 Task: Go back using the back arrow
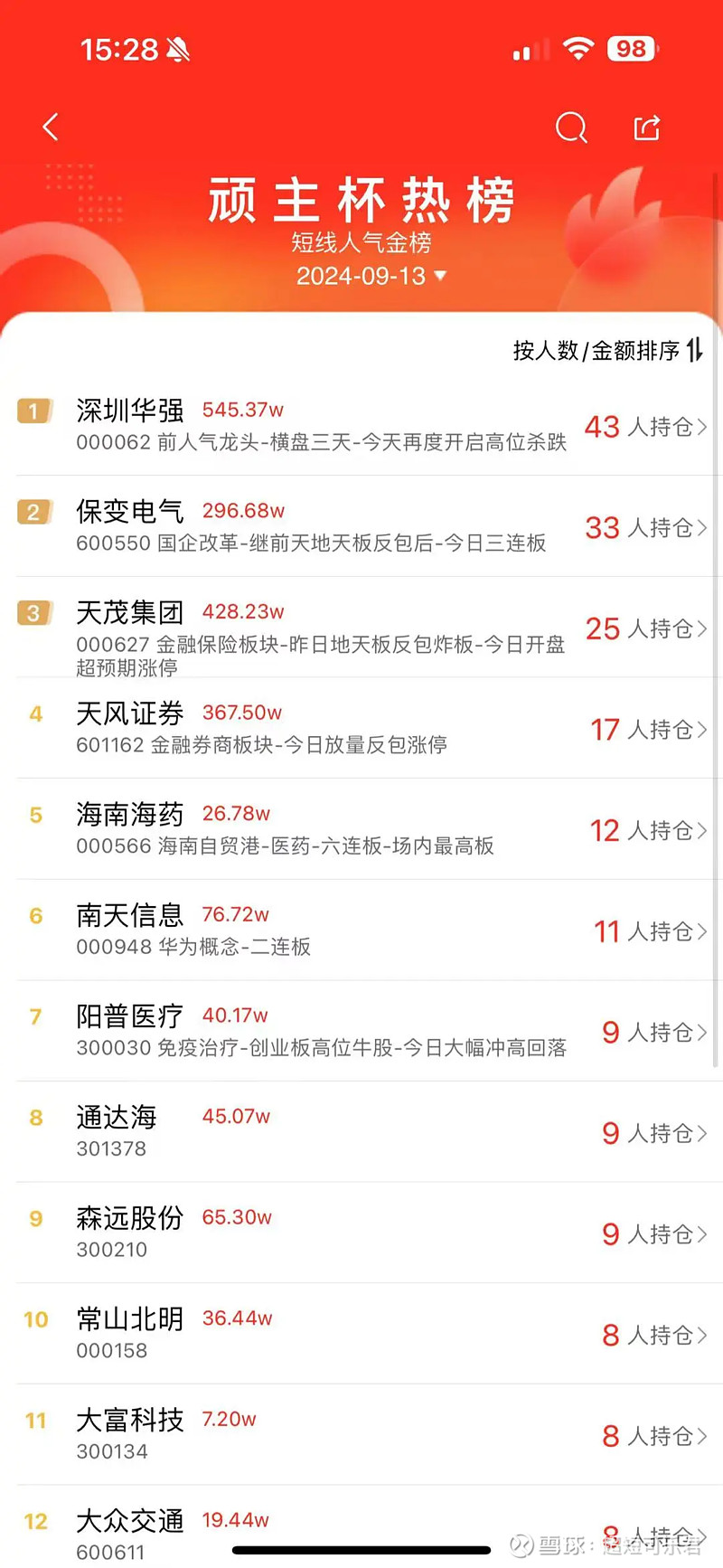50,128
